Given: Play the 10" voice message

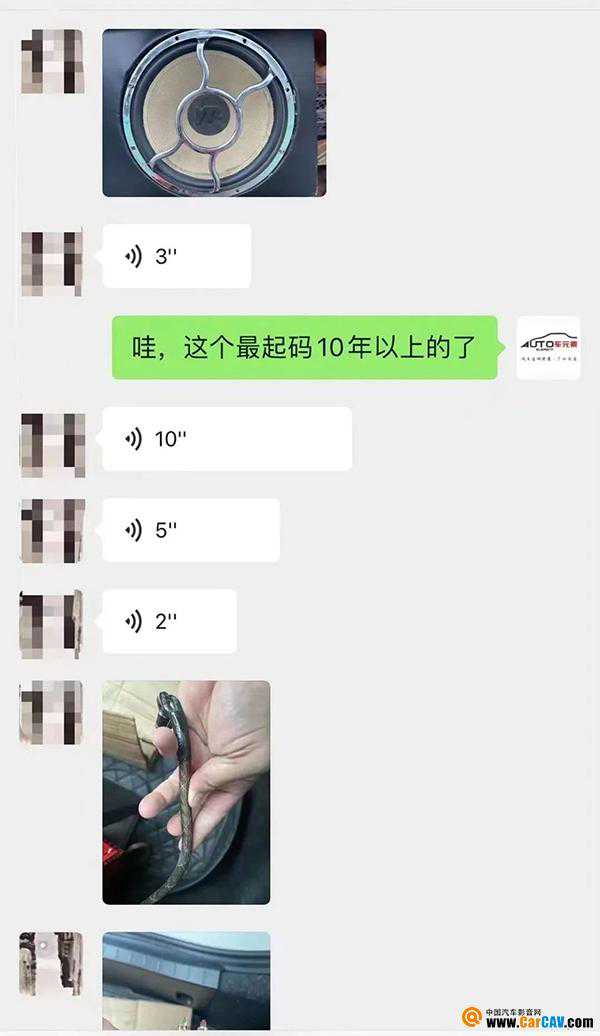Looking at the screenshot, I should (x=227, y=439).
